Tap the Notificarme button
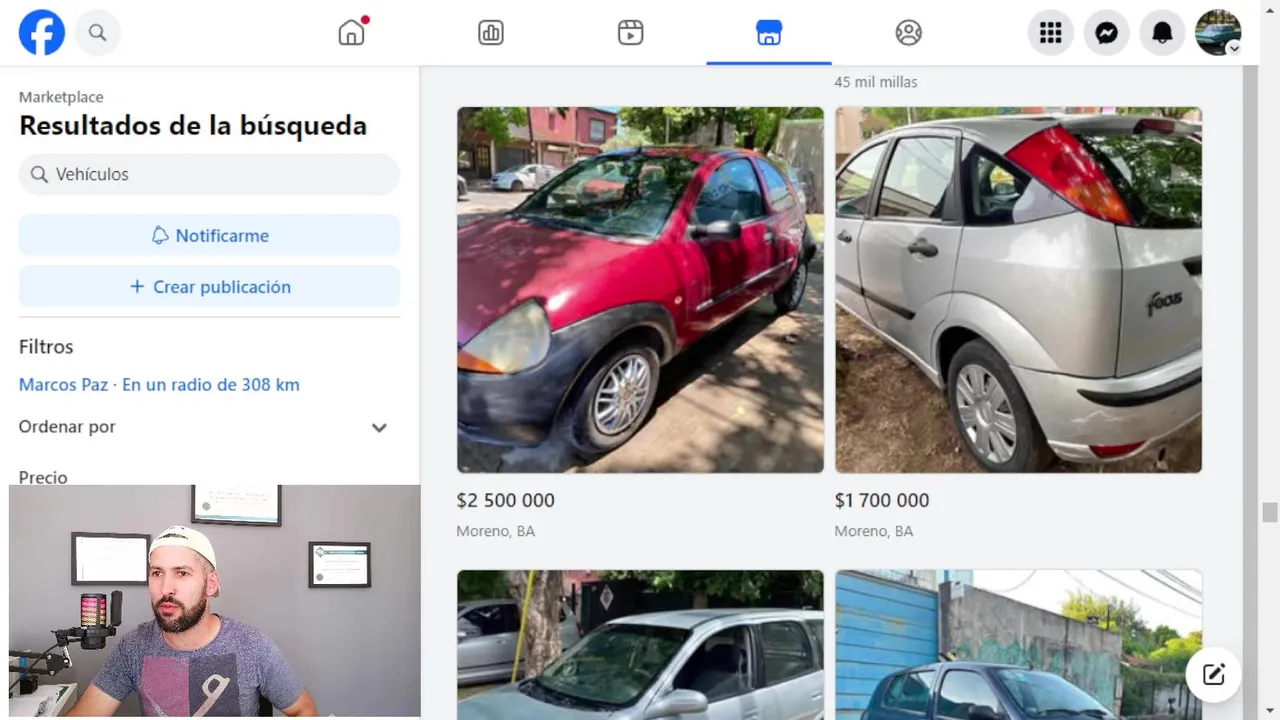The width and height of the screenshot is (1280, 720). (209, 236)
